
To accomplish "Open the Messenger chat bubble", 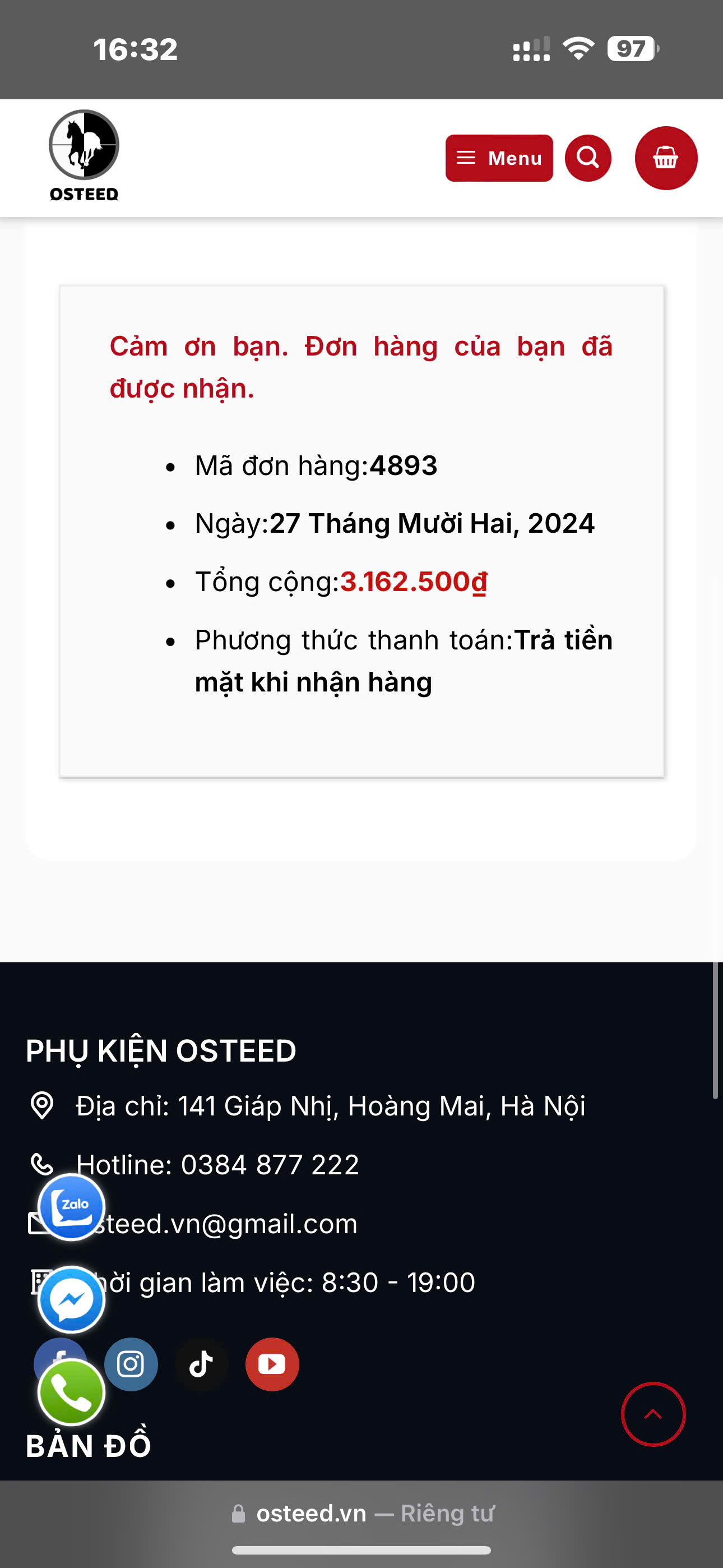I will click(x=72, y=1299).
